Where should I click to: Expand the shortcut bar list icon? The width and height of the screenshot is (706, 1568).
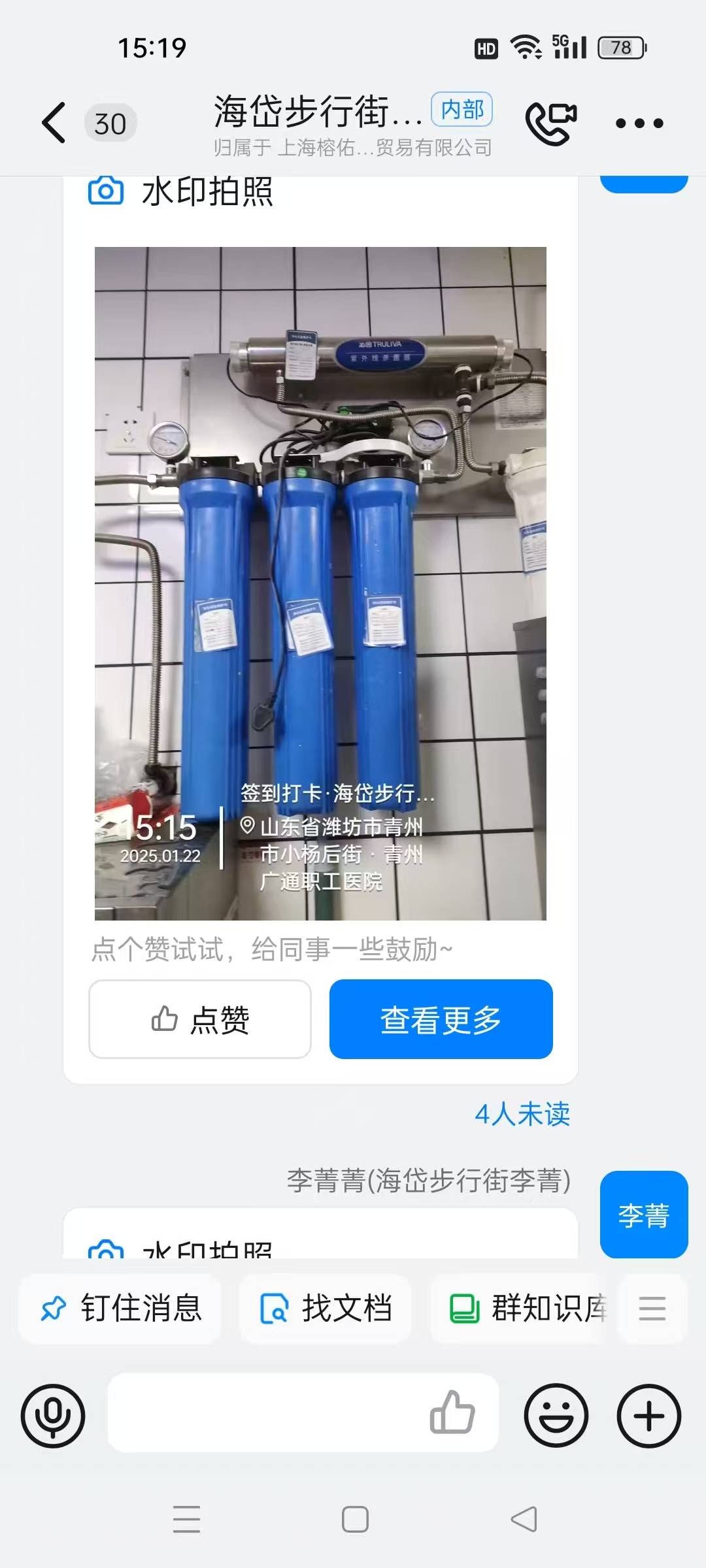652,1309
